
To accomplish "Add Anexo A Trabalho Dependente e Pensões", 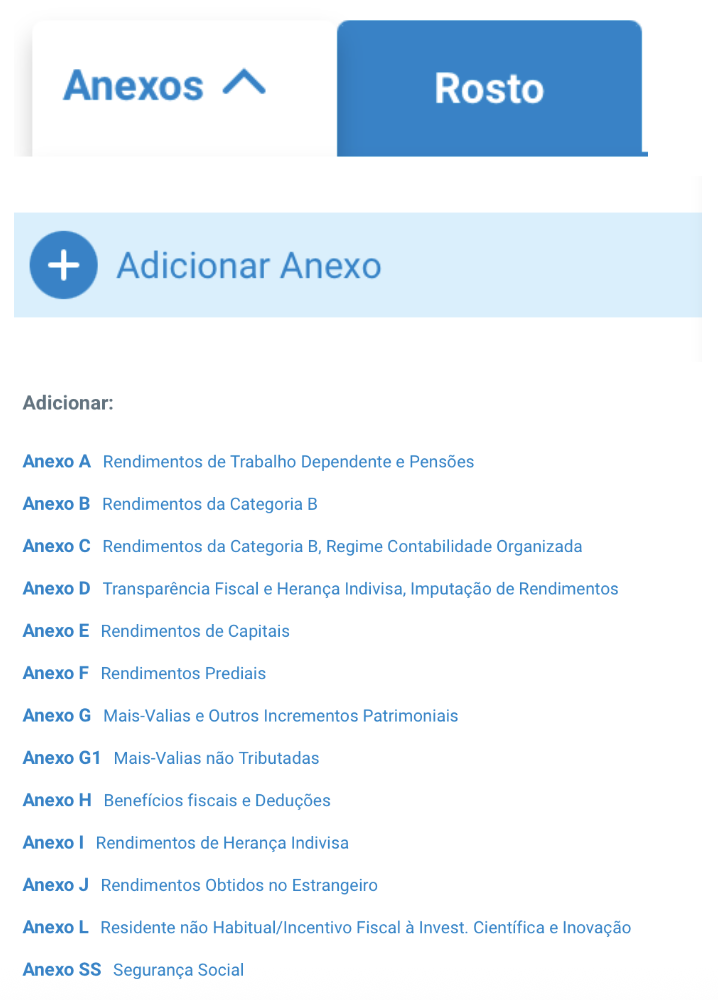I will (x=248, y=462).
